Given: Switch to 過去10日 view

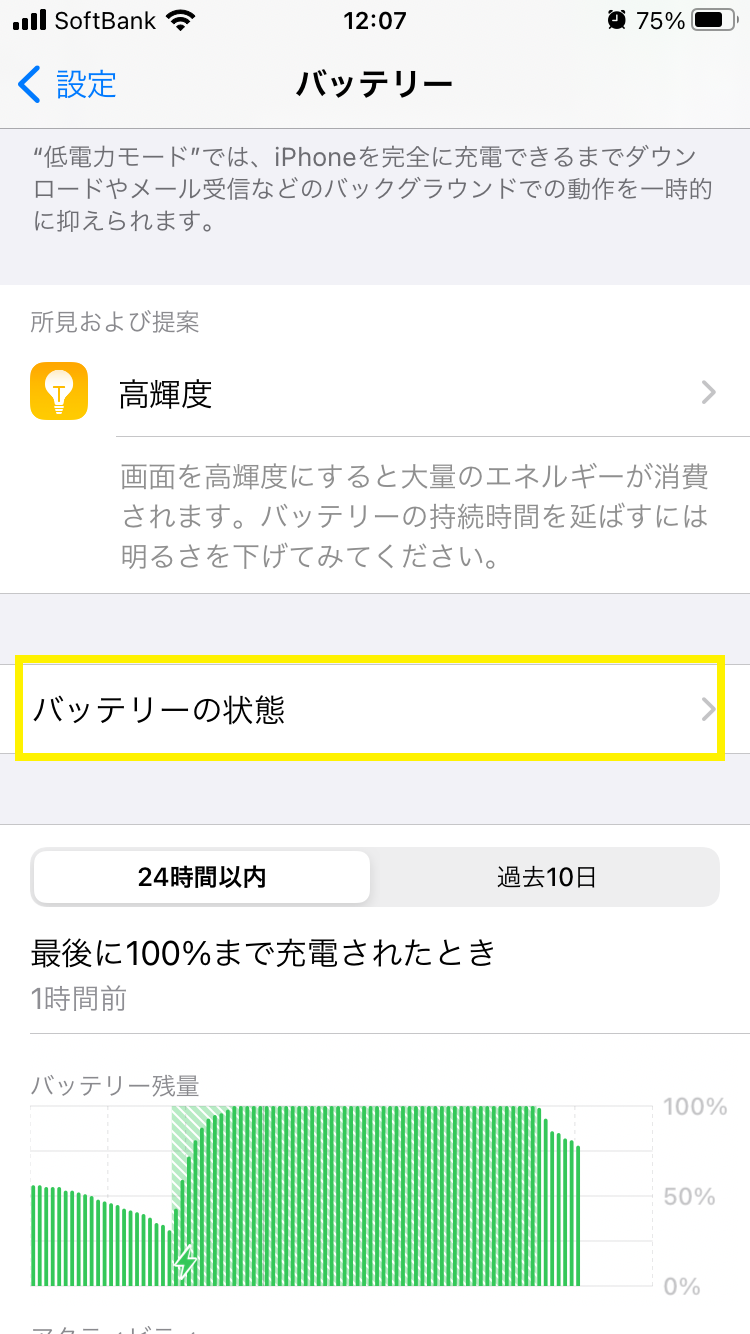Looking at the screenshot, I should click(x=546, y=878).
